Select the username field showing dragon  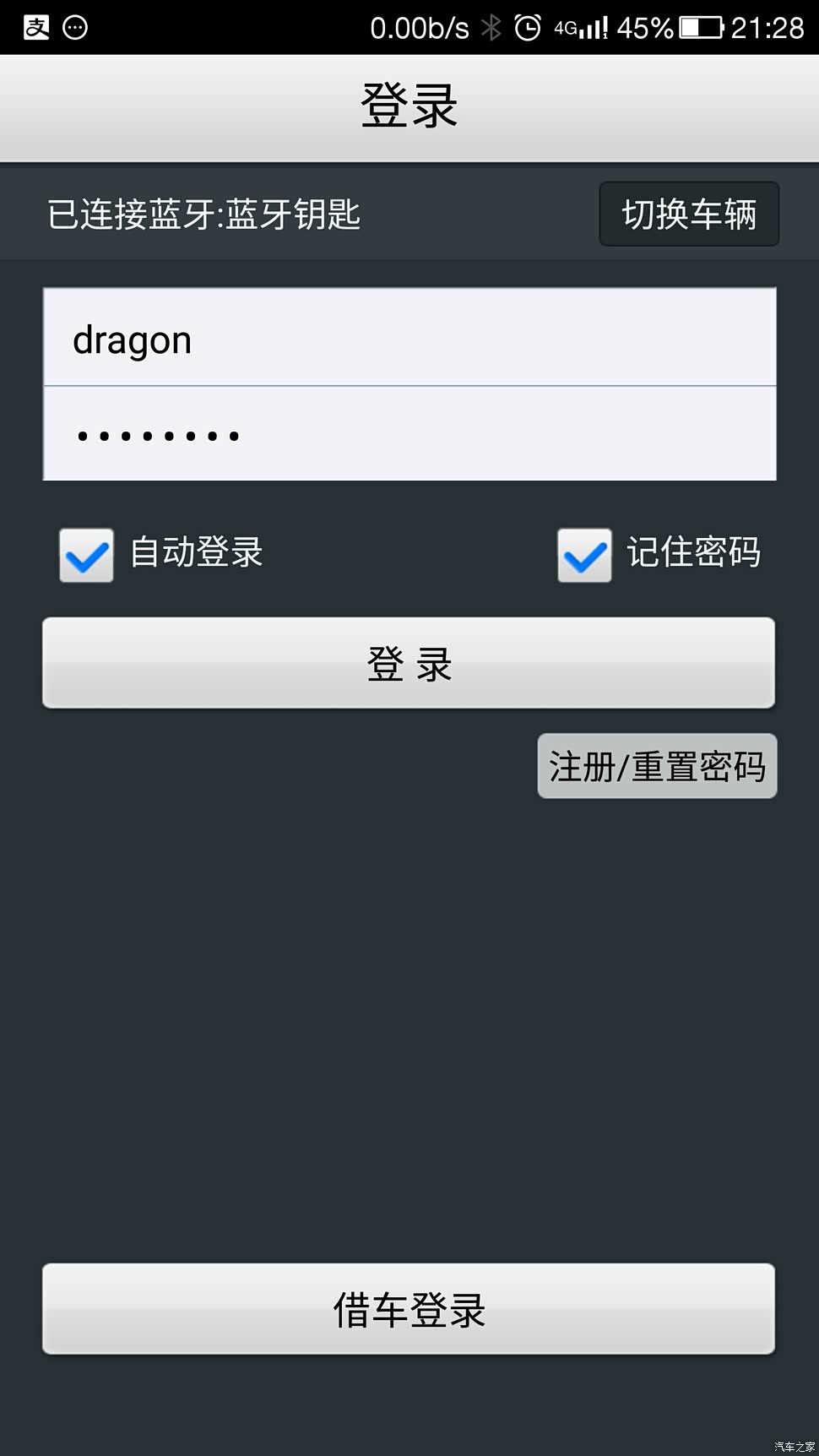pos(409,338)
